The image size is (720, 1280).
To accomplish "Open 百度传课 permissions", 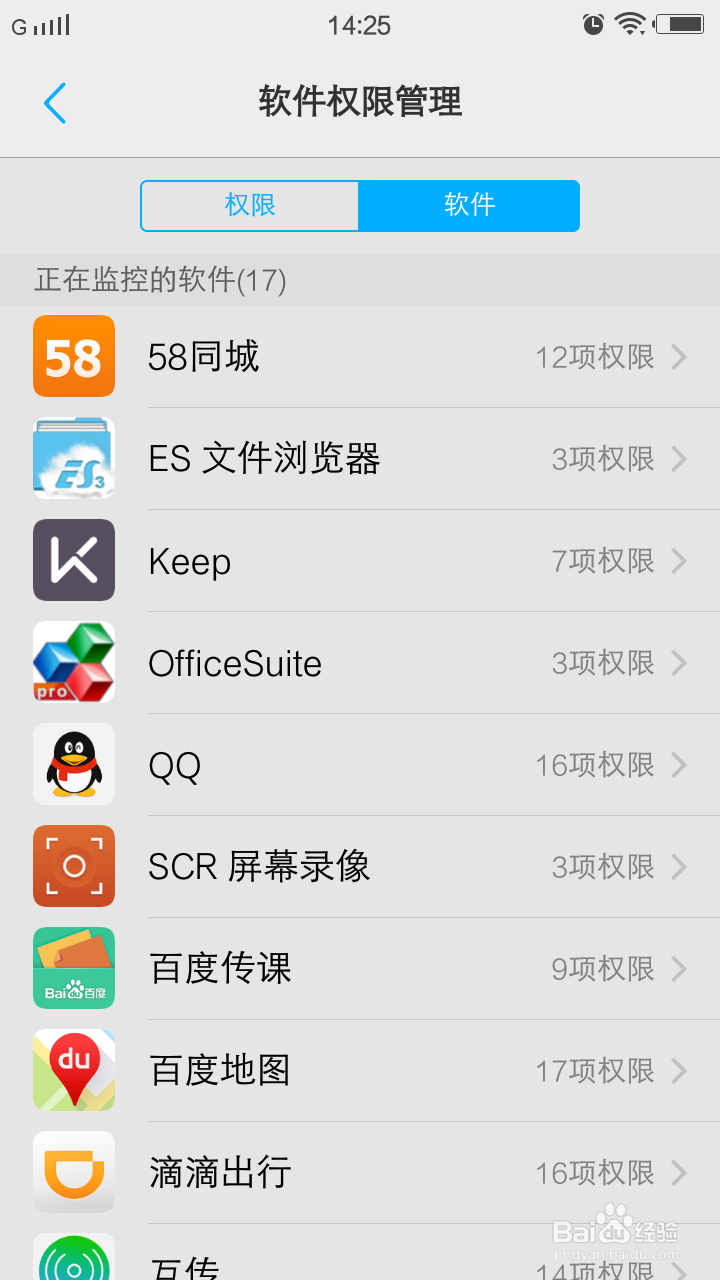I will [360, 969].
